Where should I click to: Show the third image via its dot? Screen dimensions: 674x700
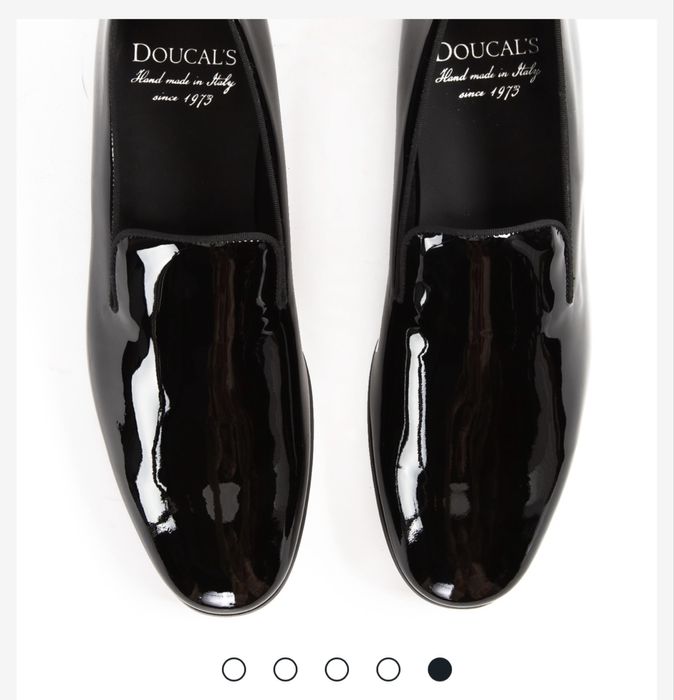[x=337, y=669]
